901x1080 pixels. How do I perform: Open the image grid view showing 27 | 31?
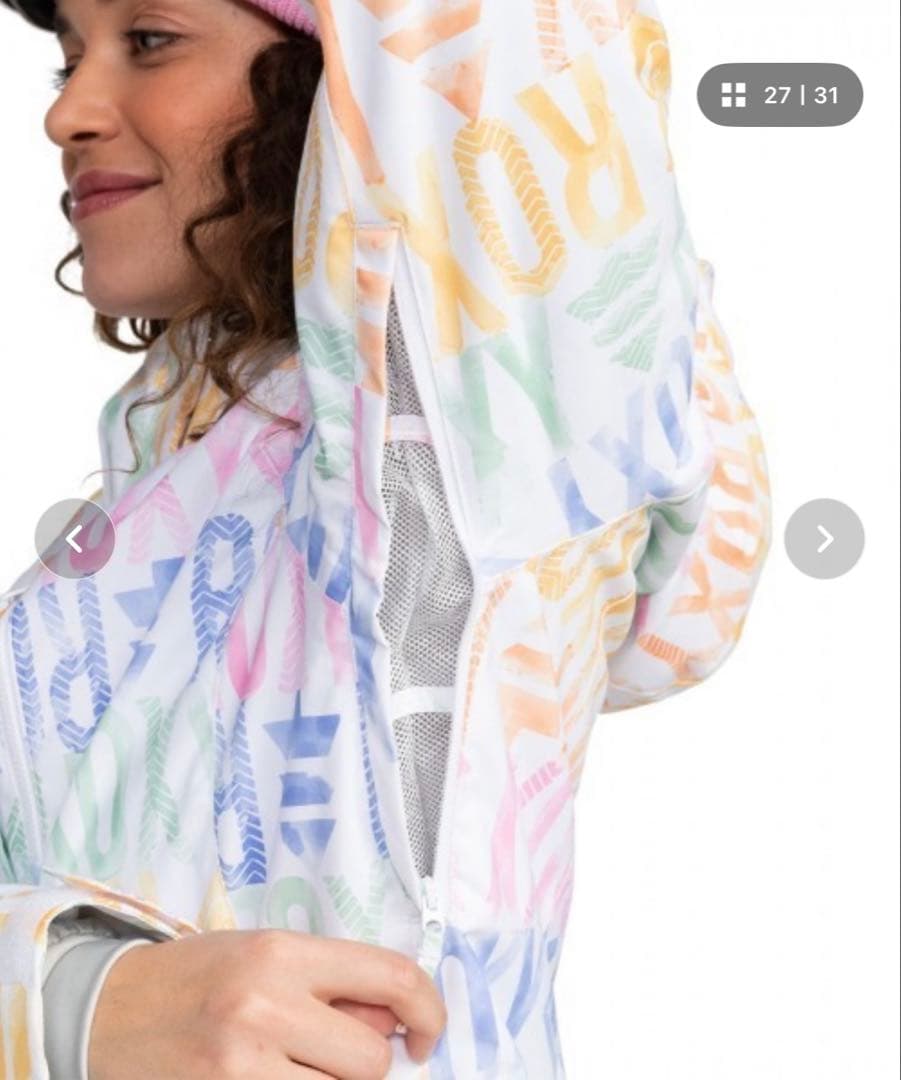(x=779, y=95)
